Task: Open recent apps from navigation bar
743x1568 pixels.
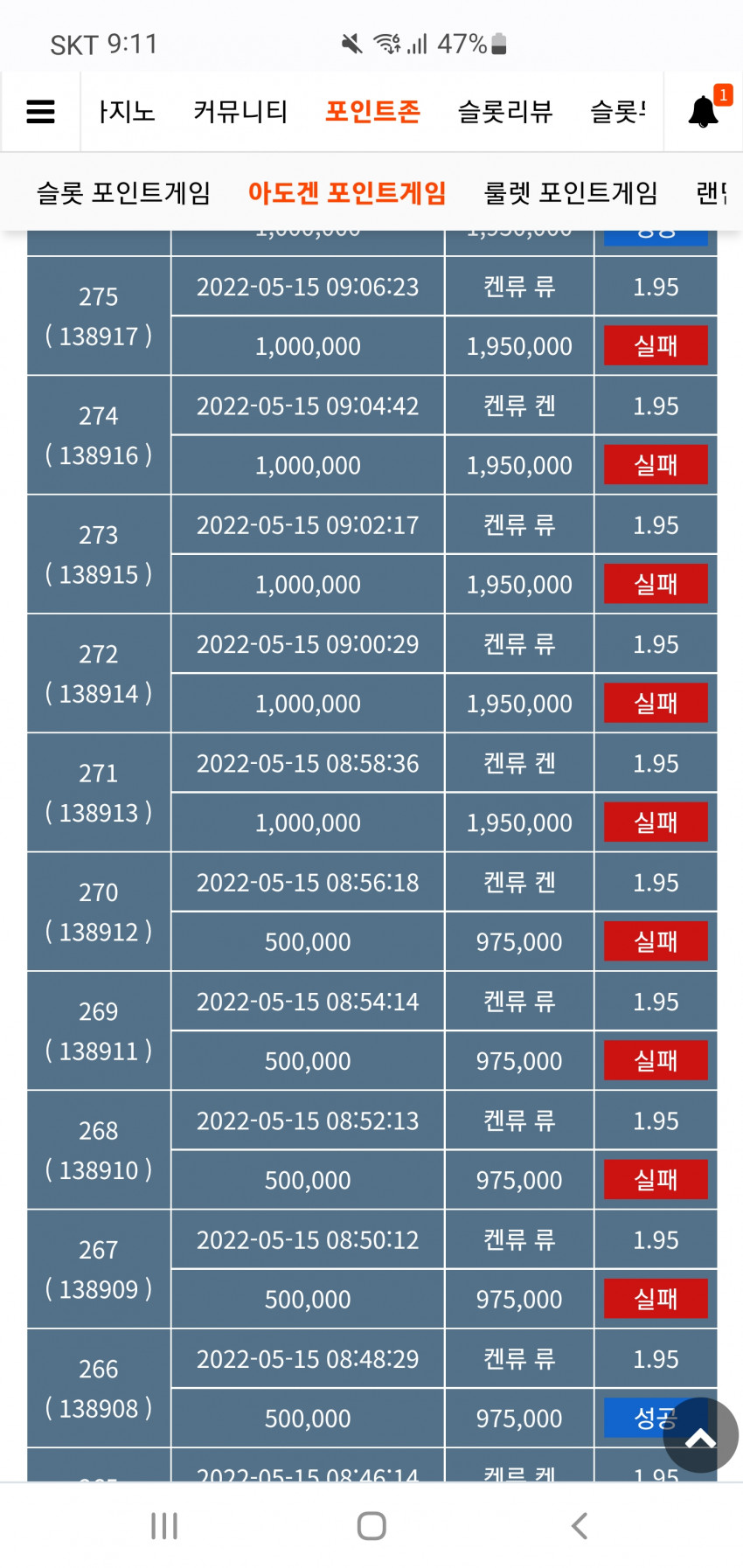Action: [x=164, y=1526]
